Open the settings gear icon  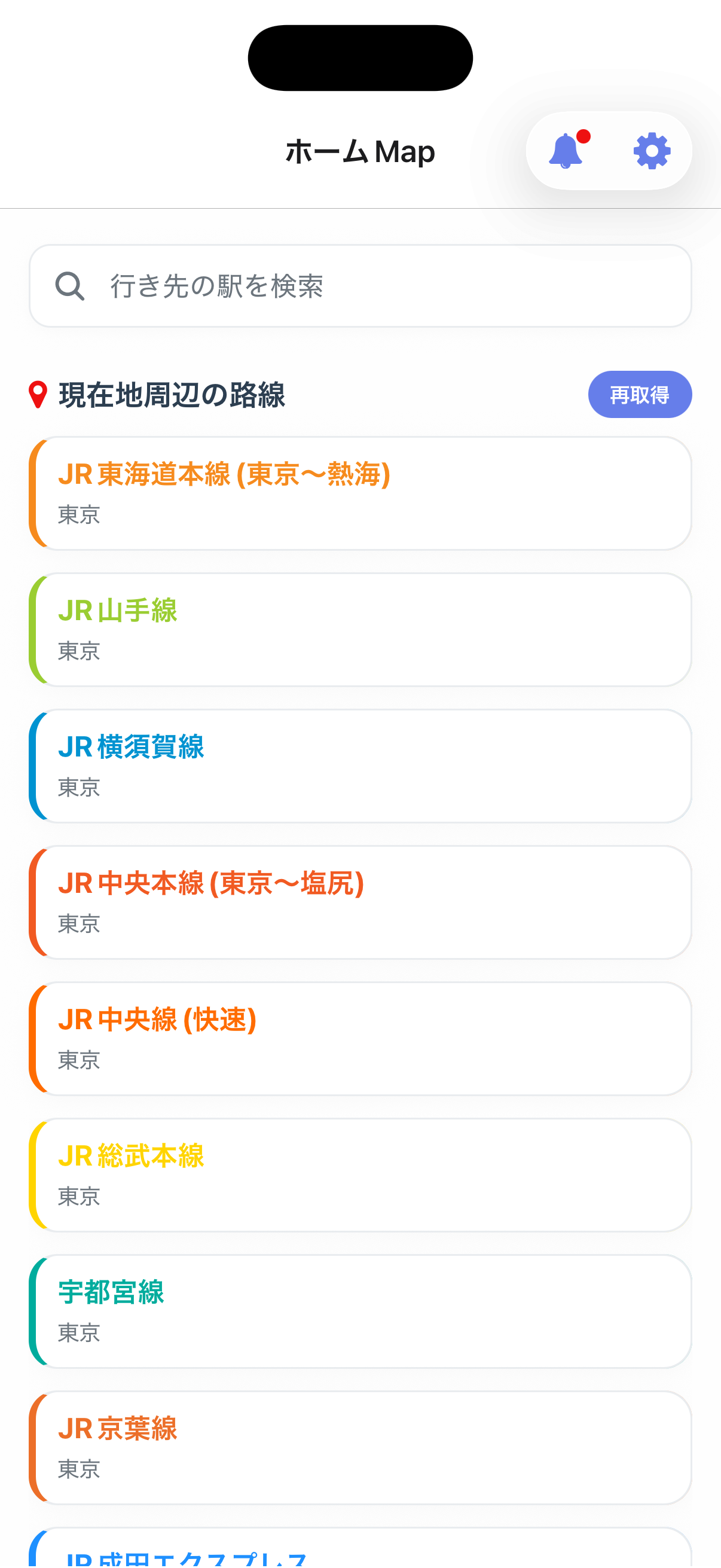651,151
